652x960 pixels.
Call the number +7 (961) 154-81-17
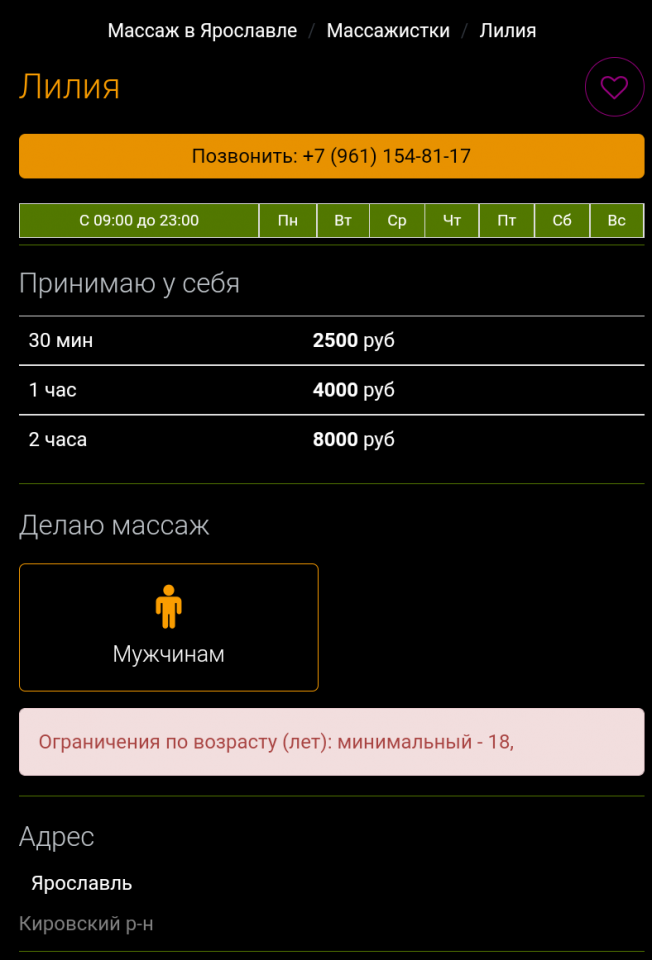point(331,156)
